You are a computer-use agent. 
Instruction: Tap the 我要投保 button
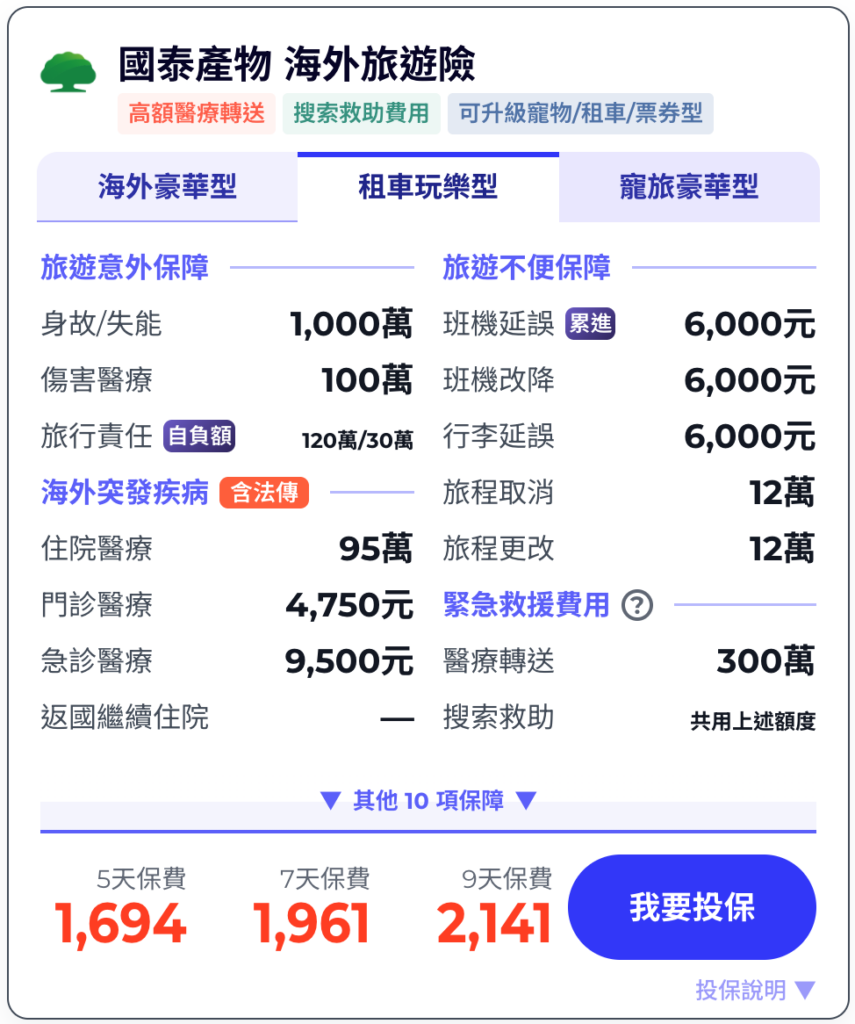[x=692, y=907]
